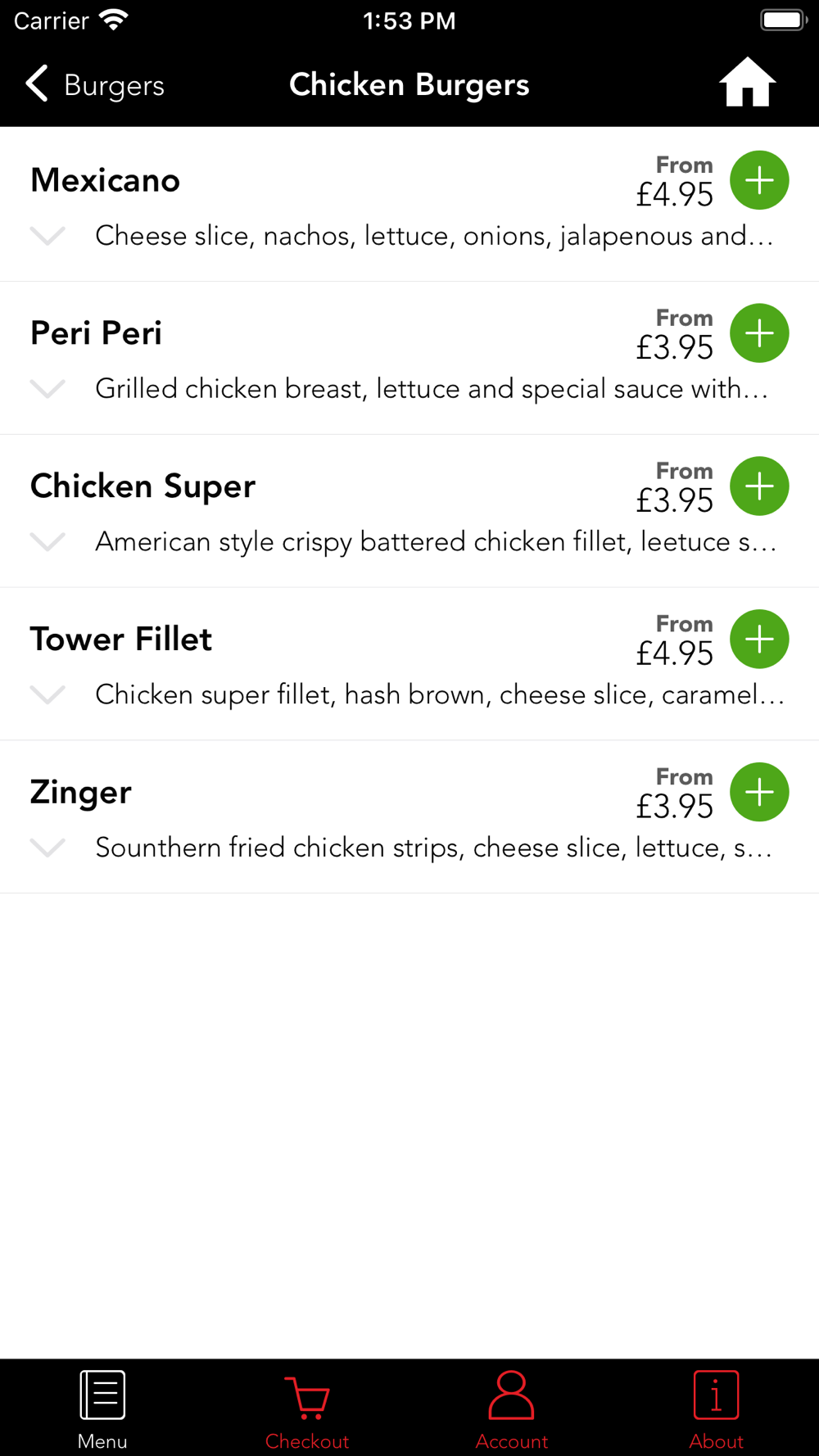Expand the Mexicano description

tap(48, 236)
